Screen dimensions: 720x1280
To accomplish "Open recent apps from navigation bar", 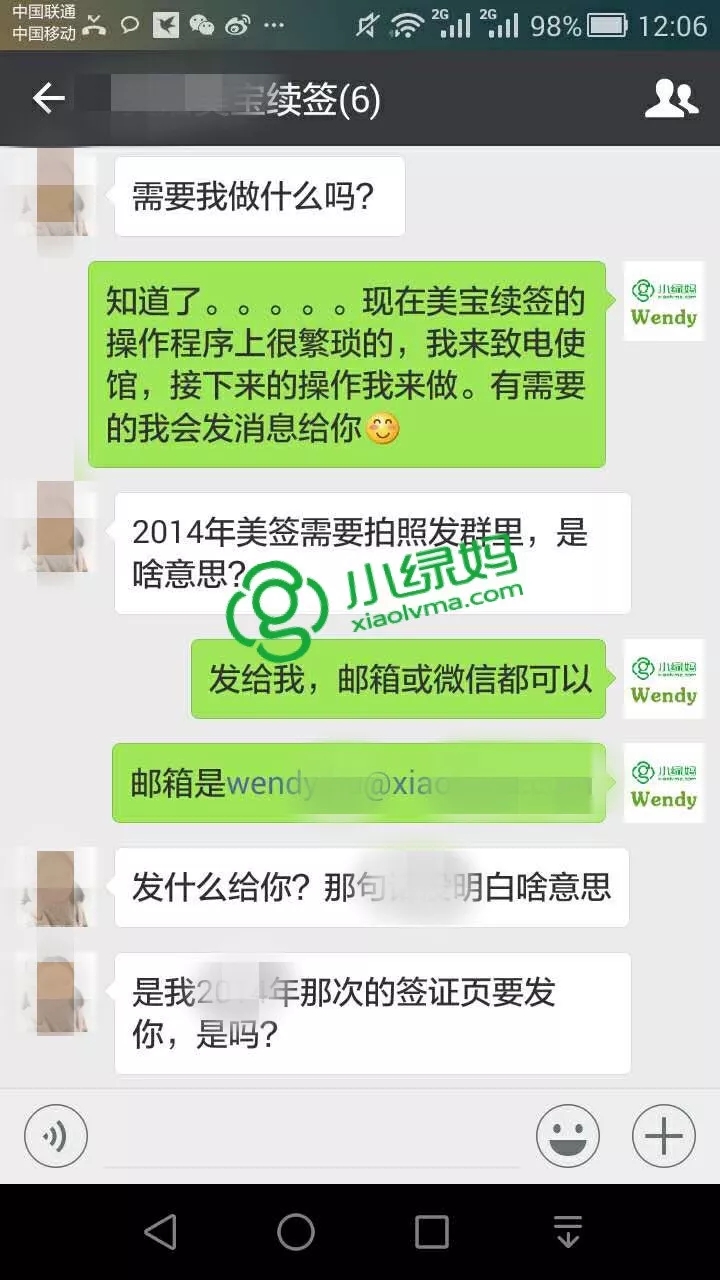I will click(x=431, y=1232).
